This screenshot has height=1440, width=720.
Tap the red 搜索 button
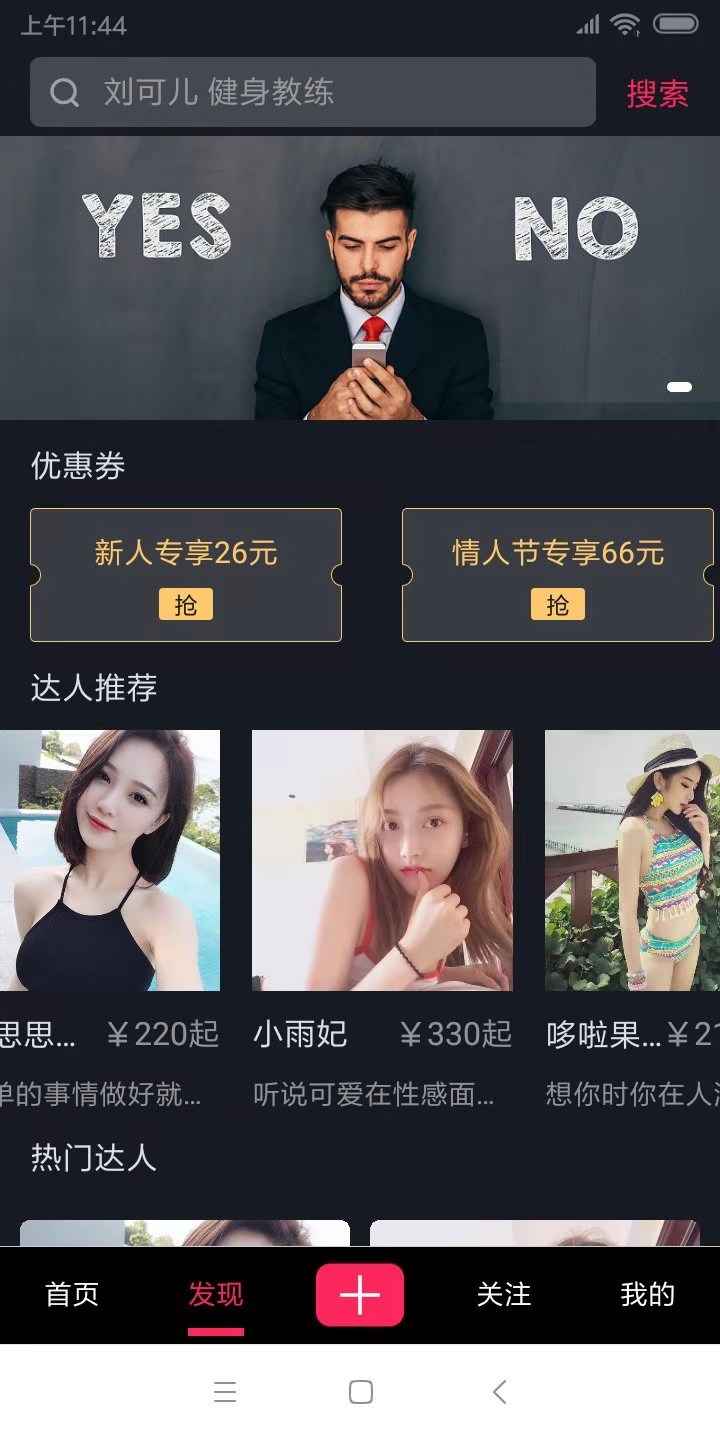click(657, 93)
